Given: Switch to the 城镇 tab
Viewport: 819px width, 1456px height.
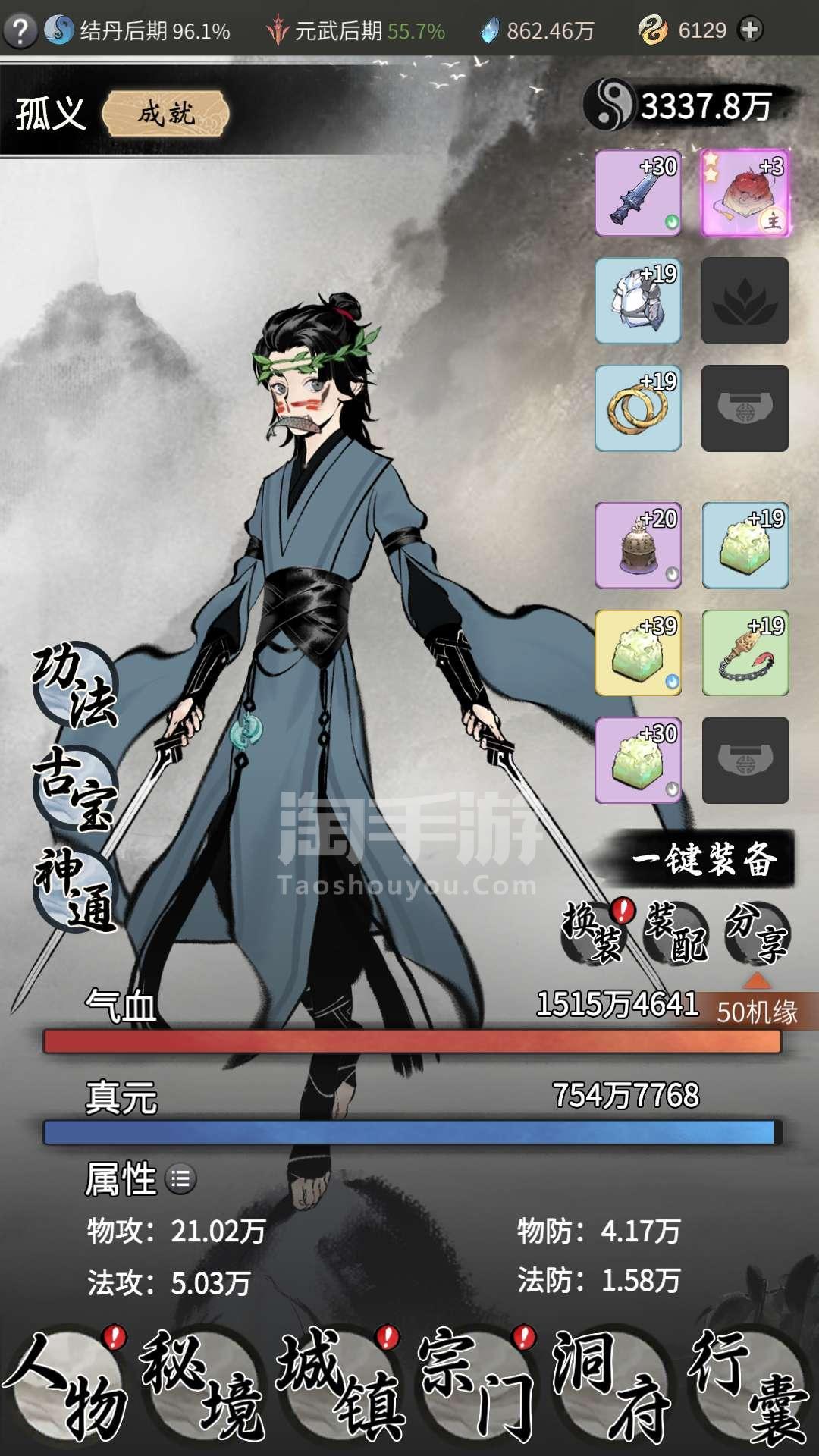Looking at the screenshot, I should coord(340,1386).
